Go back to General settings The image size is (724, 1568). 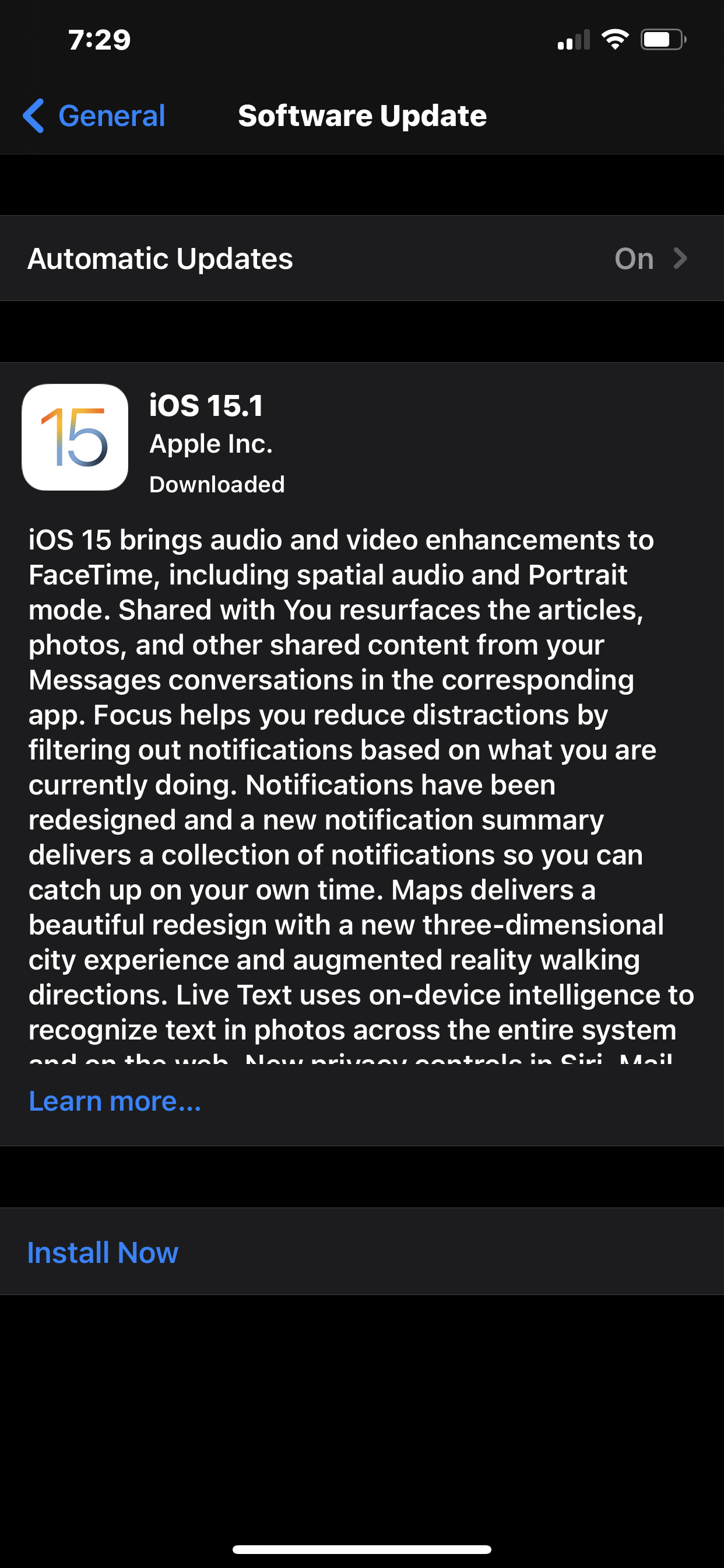pos(94,116)
